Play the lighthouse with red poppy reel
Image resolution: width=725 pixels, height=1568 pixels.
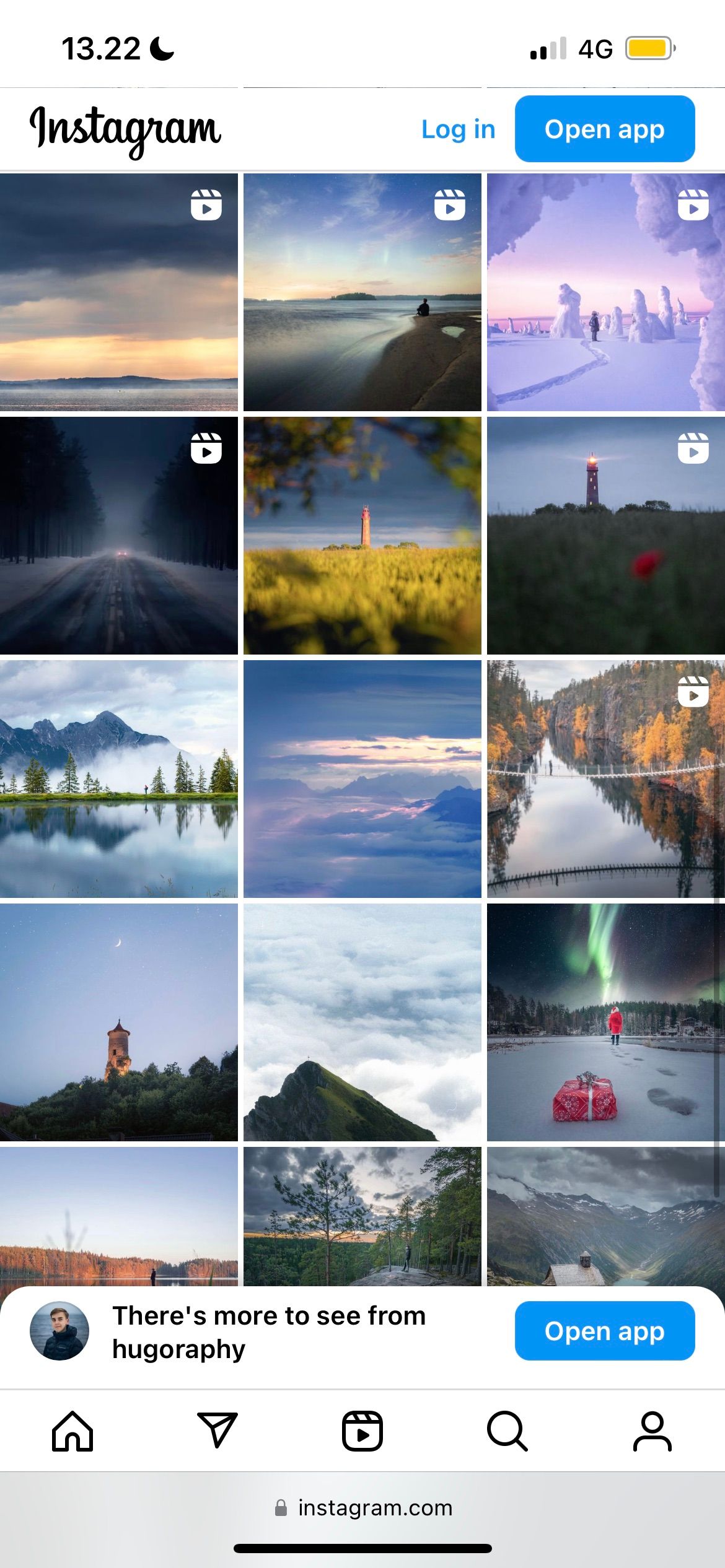coord(605,535)
